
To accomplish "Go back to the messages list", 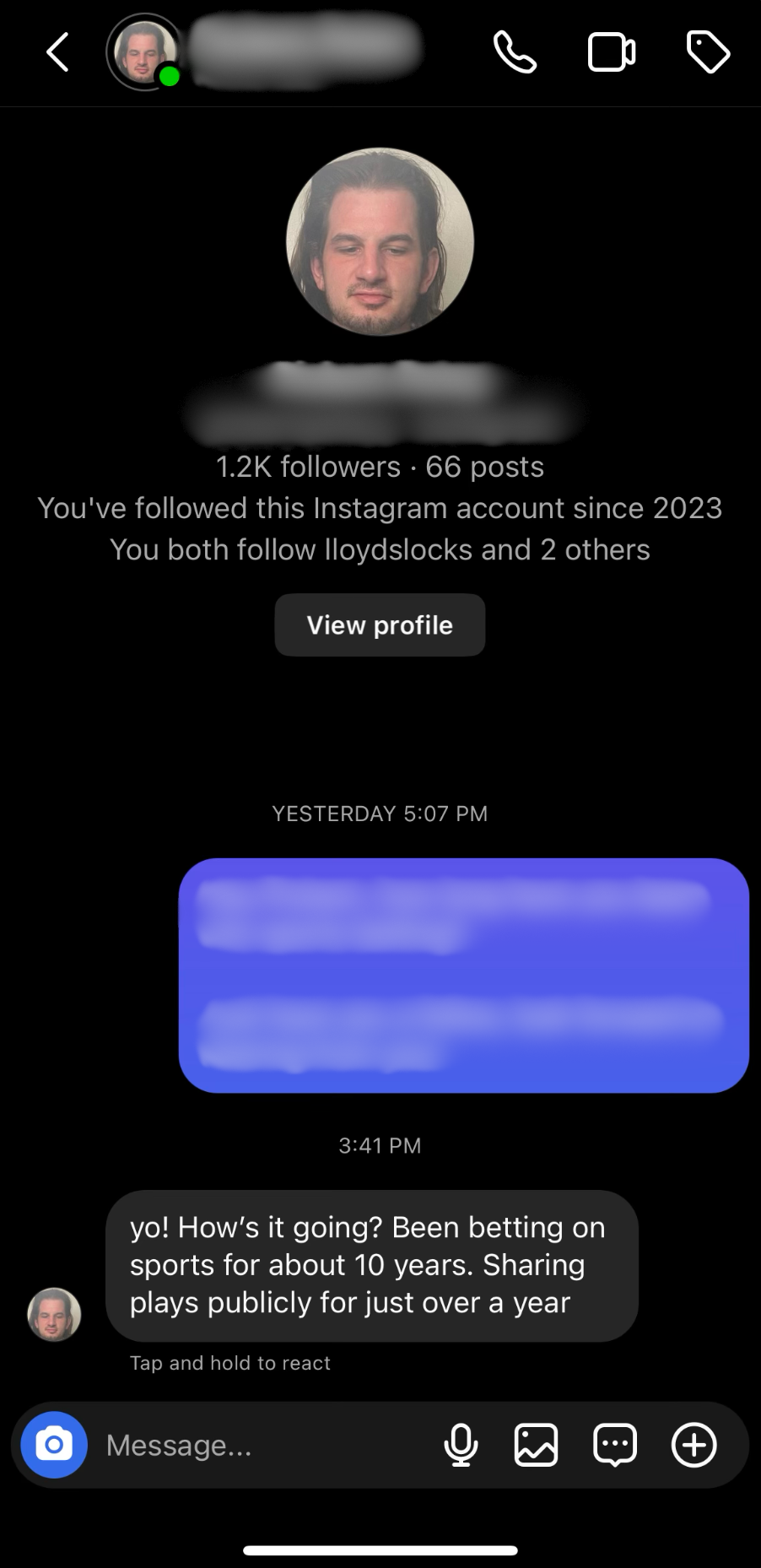I will coord(57,52).
